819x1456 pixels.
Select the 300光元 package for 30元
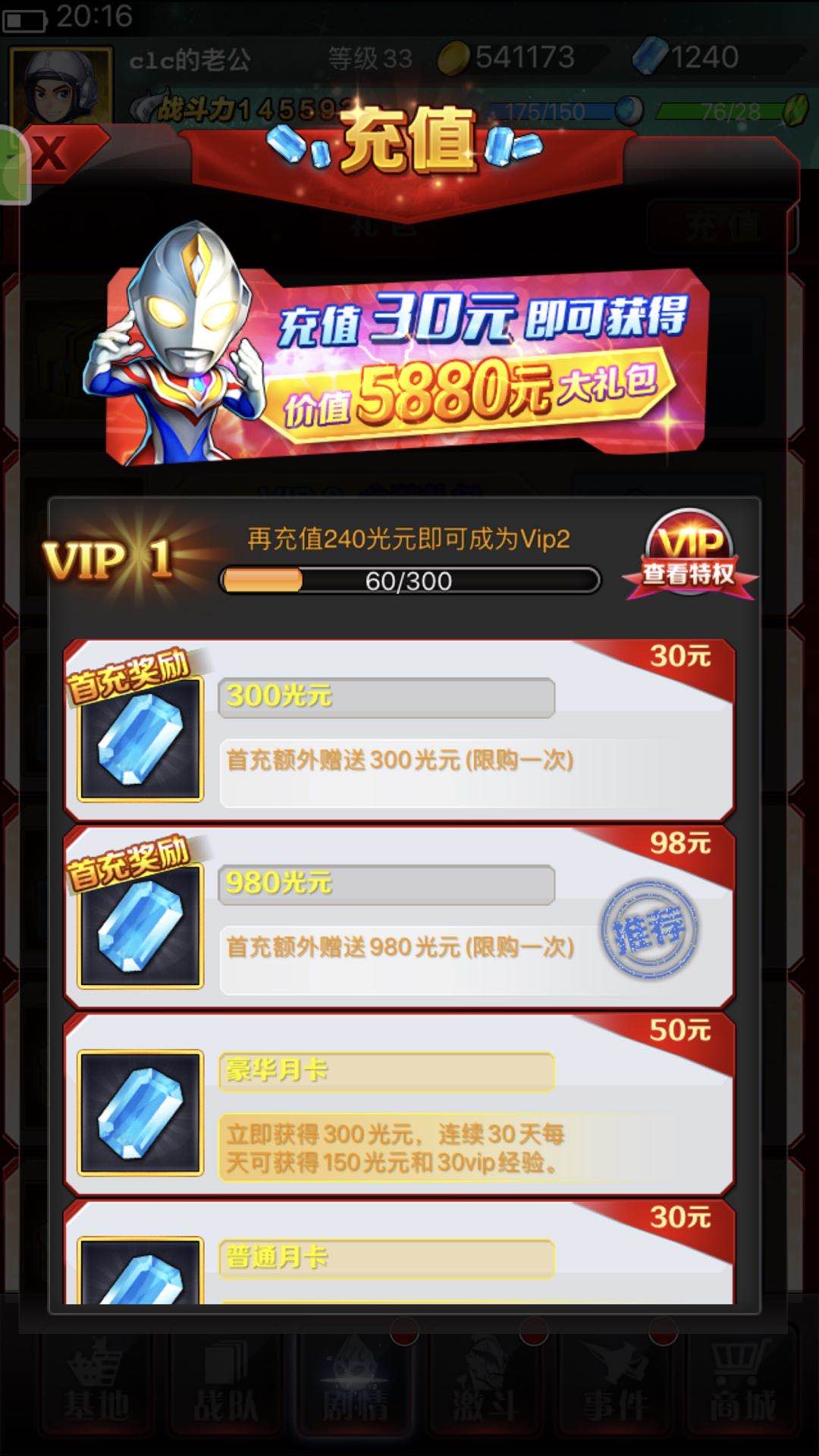400,730
